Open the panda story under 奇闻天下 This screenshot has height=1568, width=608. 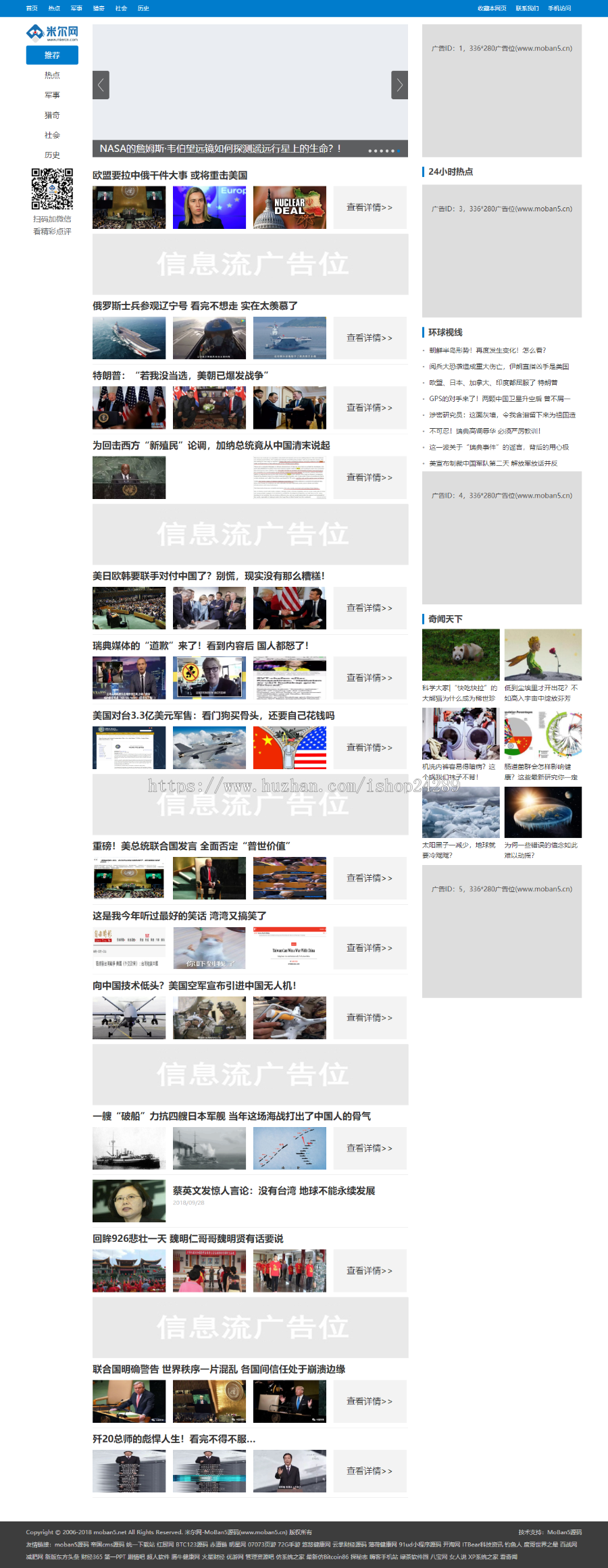pyautogui.click(x=461, y=655)
